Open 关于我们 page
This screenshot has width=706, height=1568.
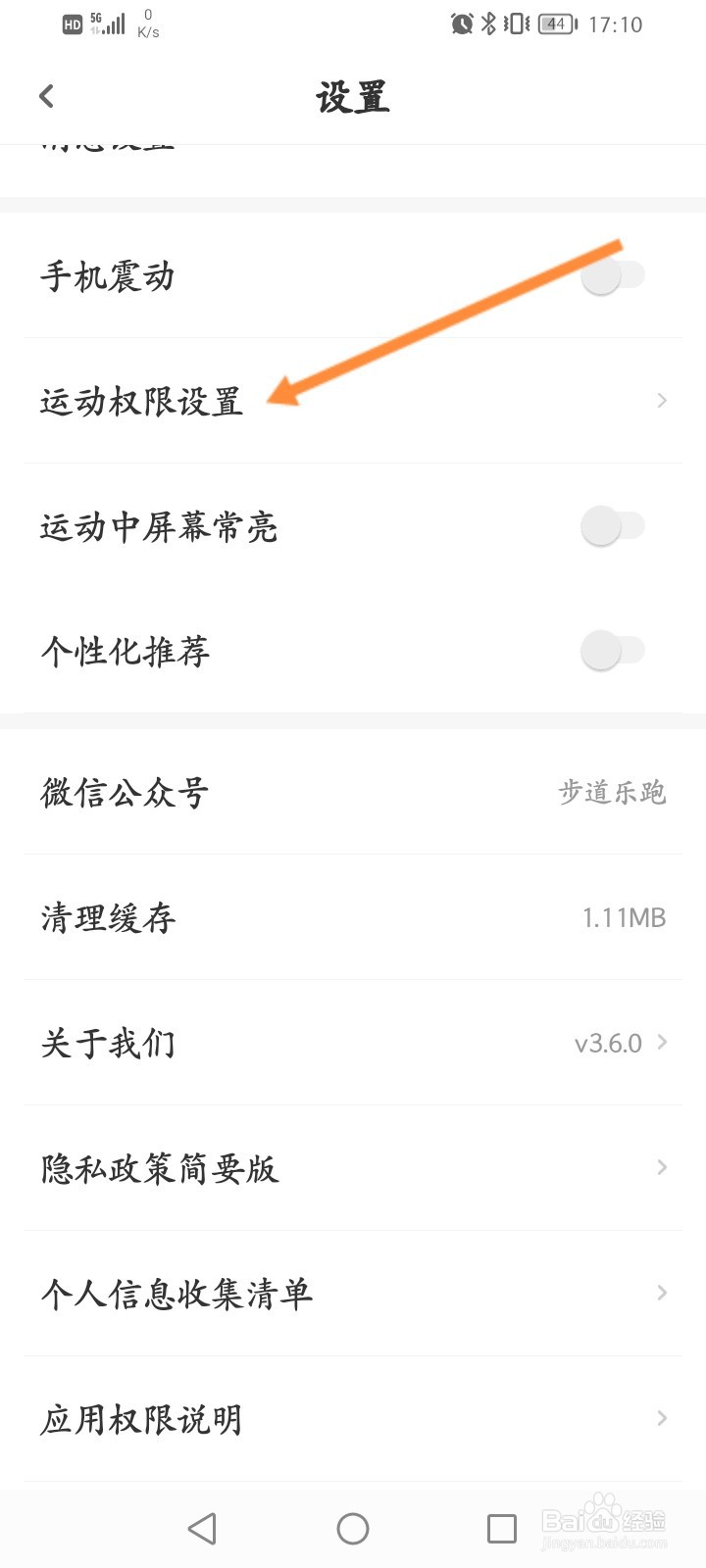353,1043
